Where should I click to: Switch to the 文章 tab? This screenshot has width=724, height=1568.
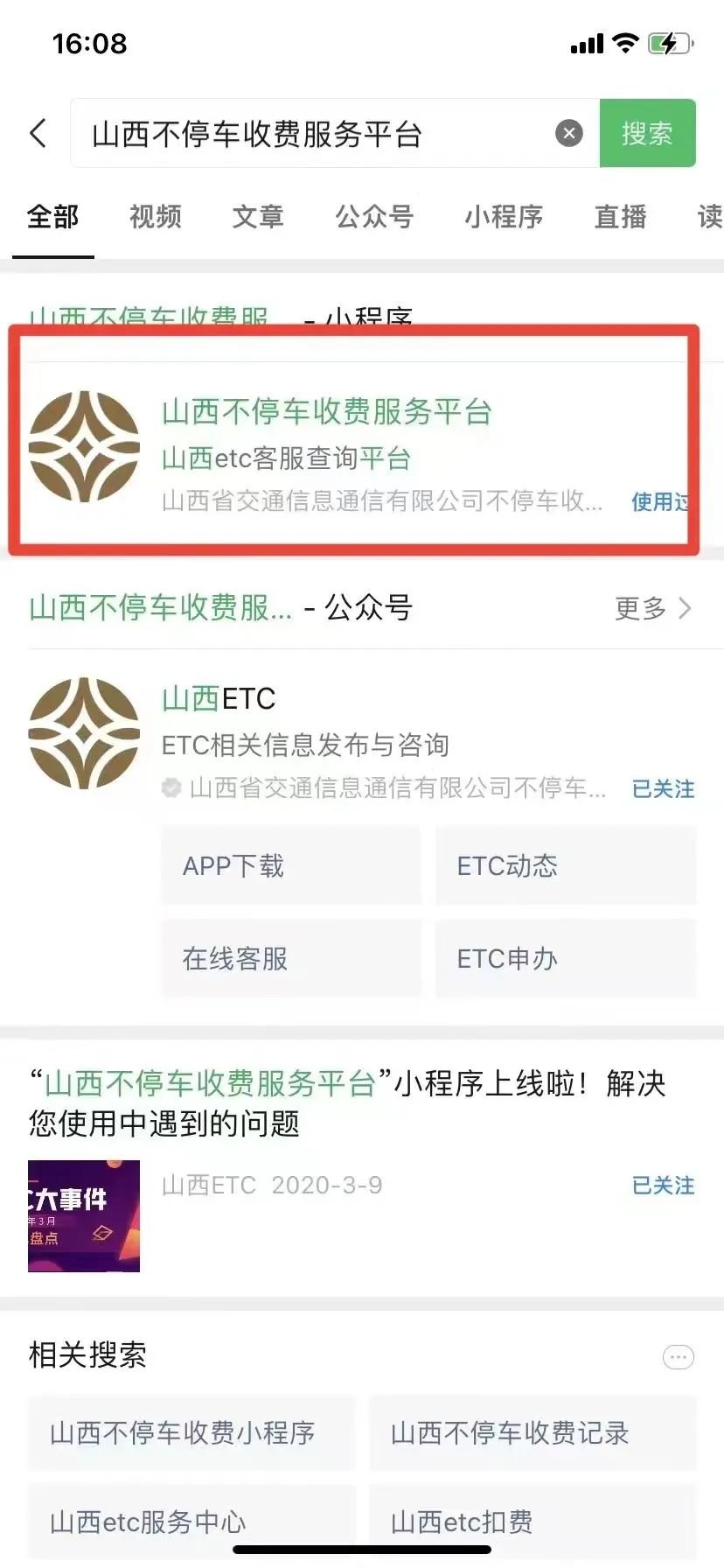pos(258,216)
